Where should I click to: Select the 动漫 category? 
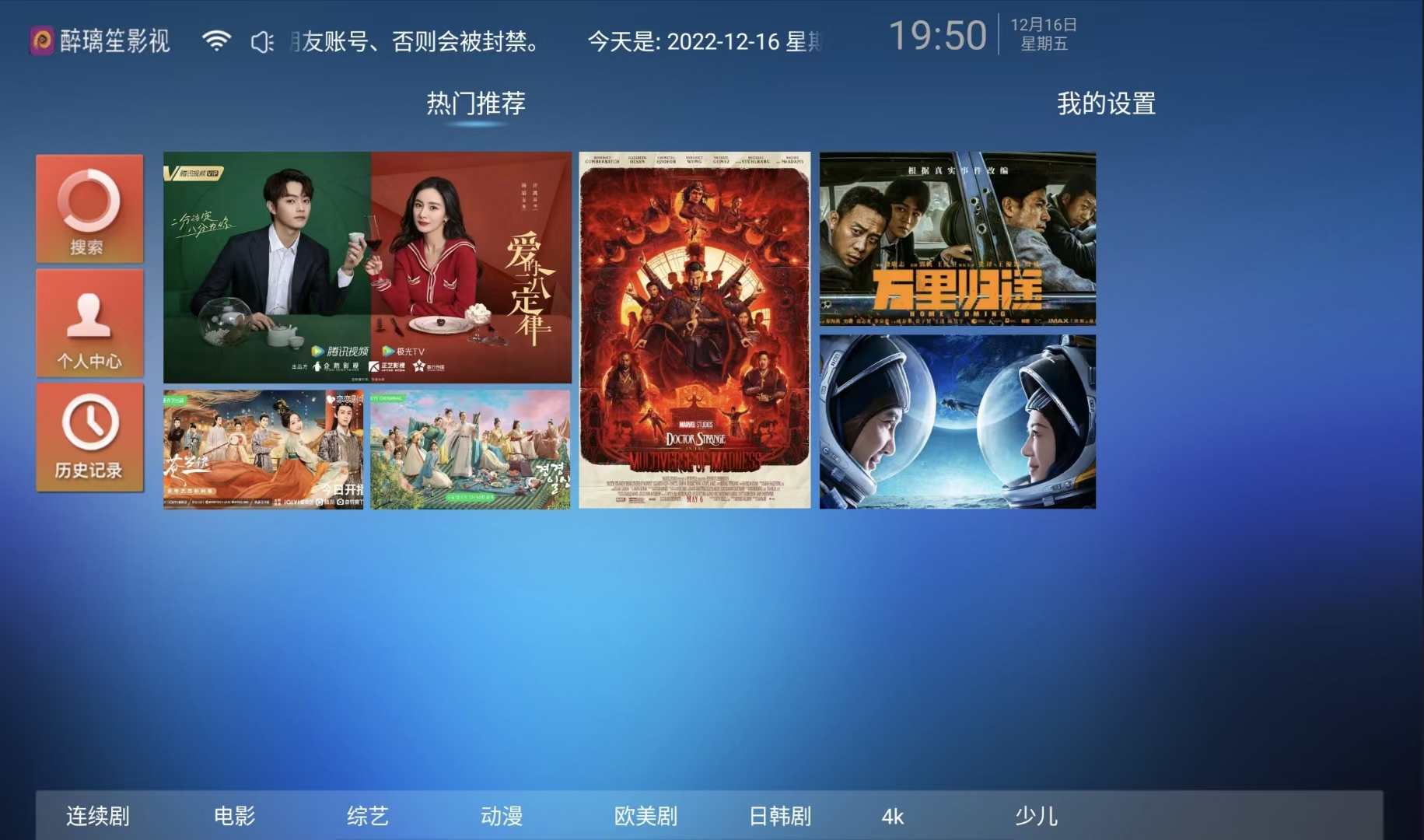(502, 816)
